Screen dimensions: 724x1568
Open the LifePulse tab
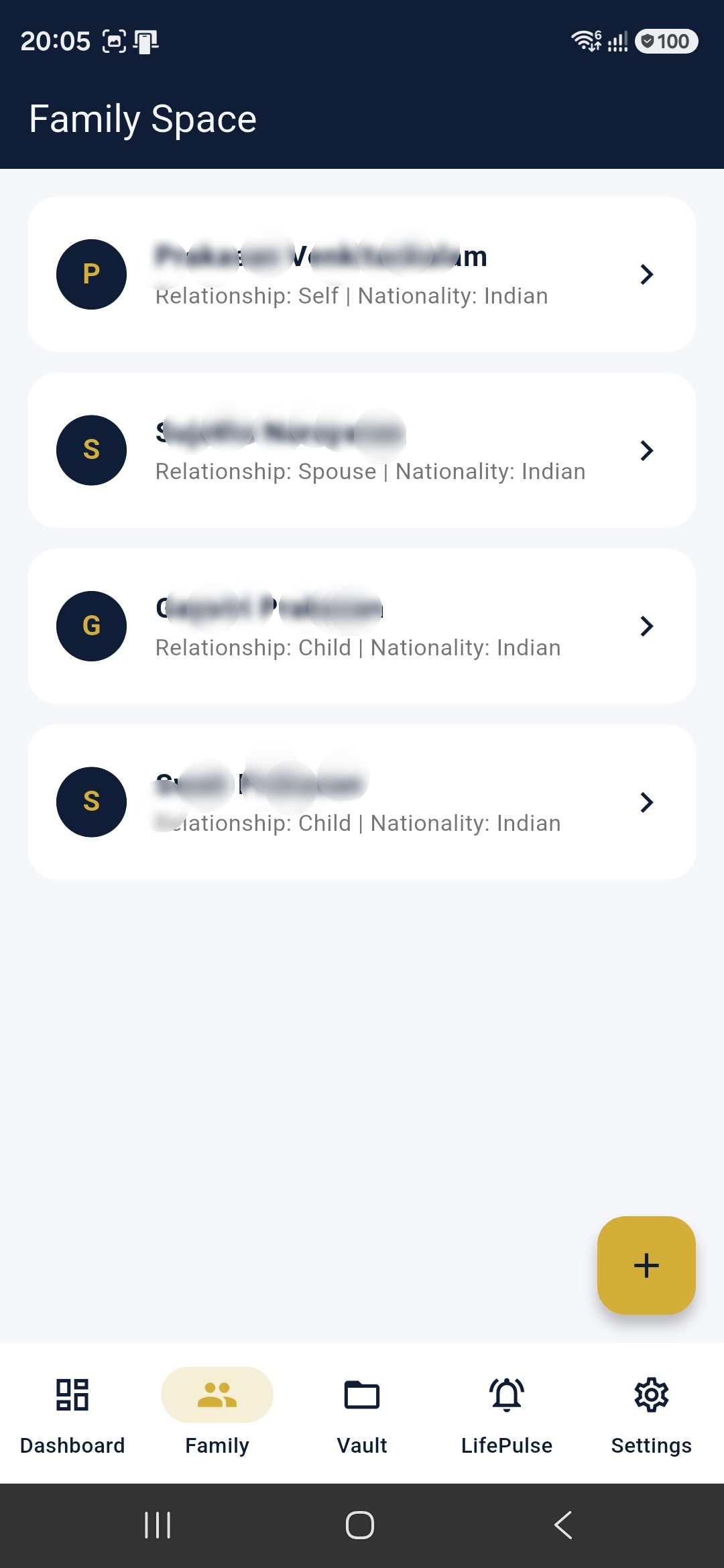507,1413
